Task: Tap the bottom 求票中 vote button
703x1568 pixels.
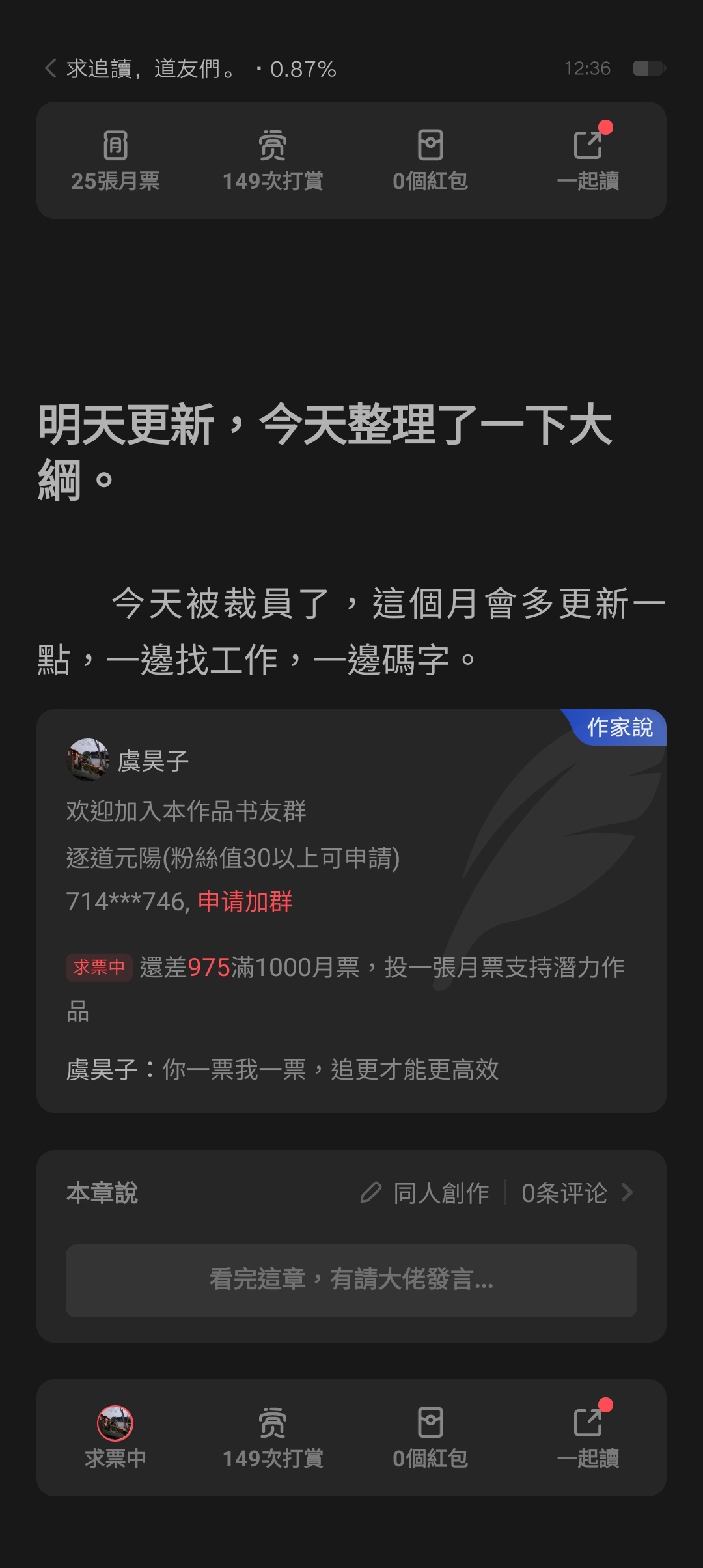Action: [115, 1437]
